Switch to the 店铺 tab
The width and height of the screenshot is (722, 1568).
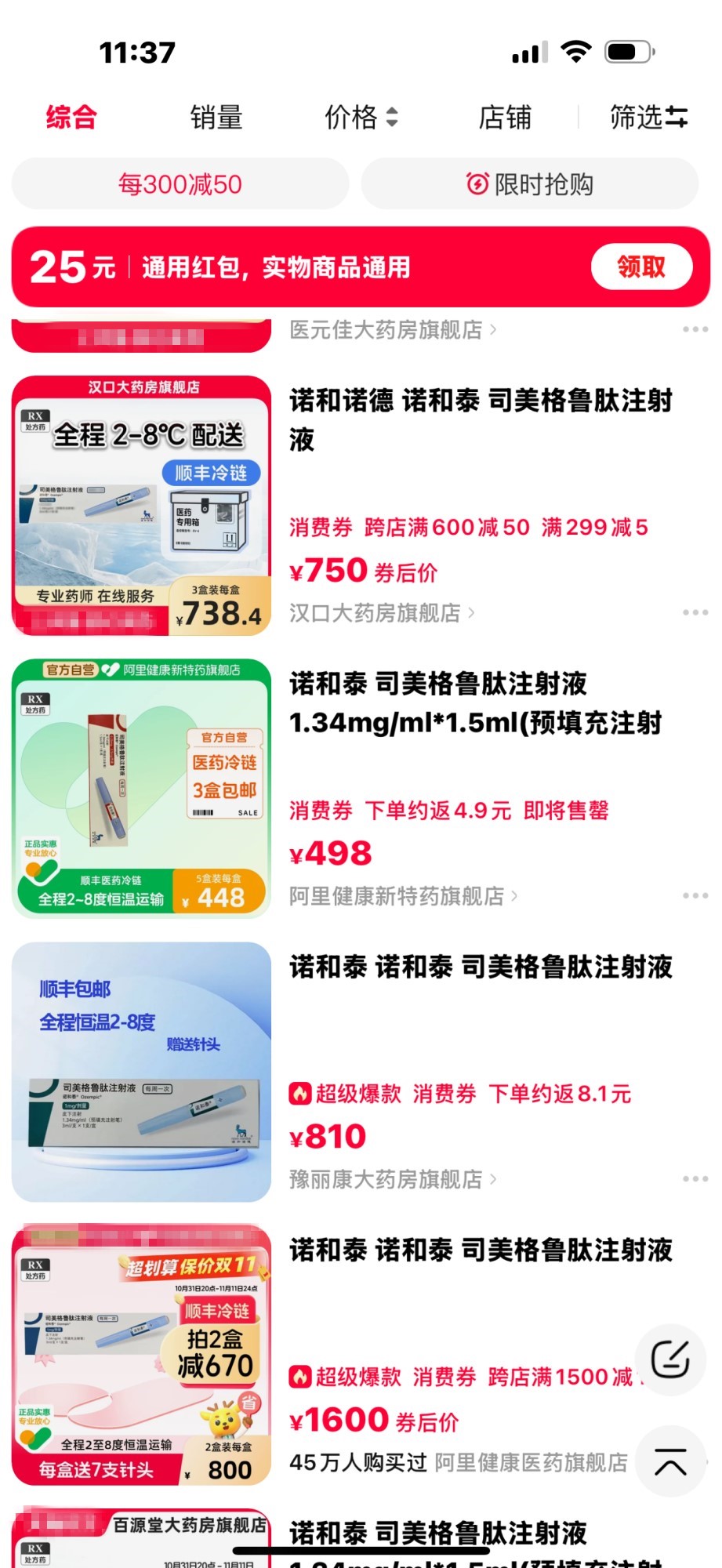pyautogui.click(x=505, y=118)
